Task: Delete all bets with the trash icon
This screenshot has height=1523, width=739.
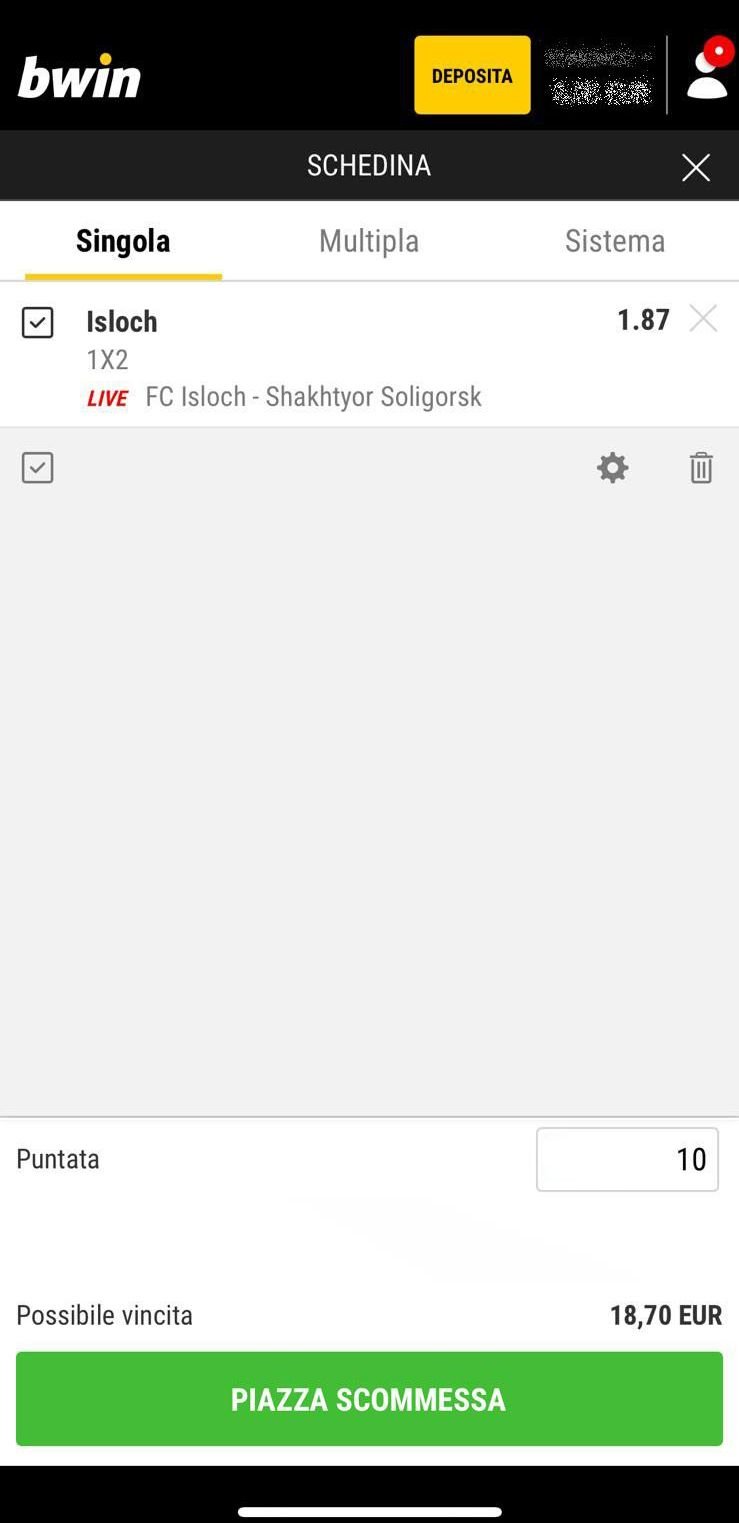Action: pos(701,467)
